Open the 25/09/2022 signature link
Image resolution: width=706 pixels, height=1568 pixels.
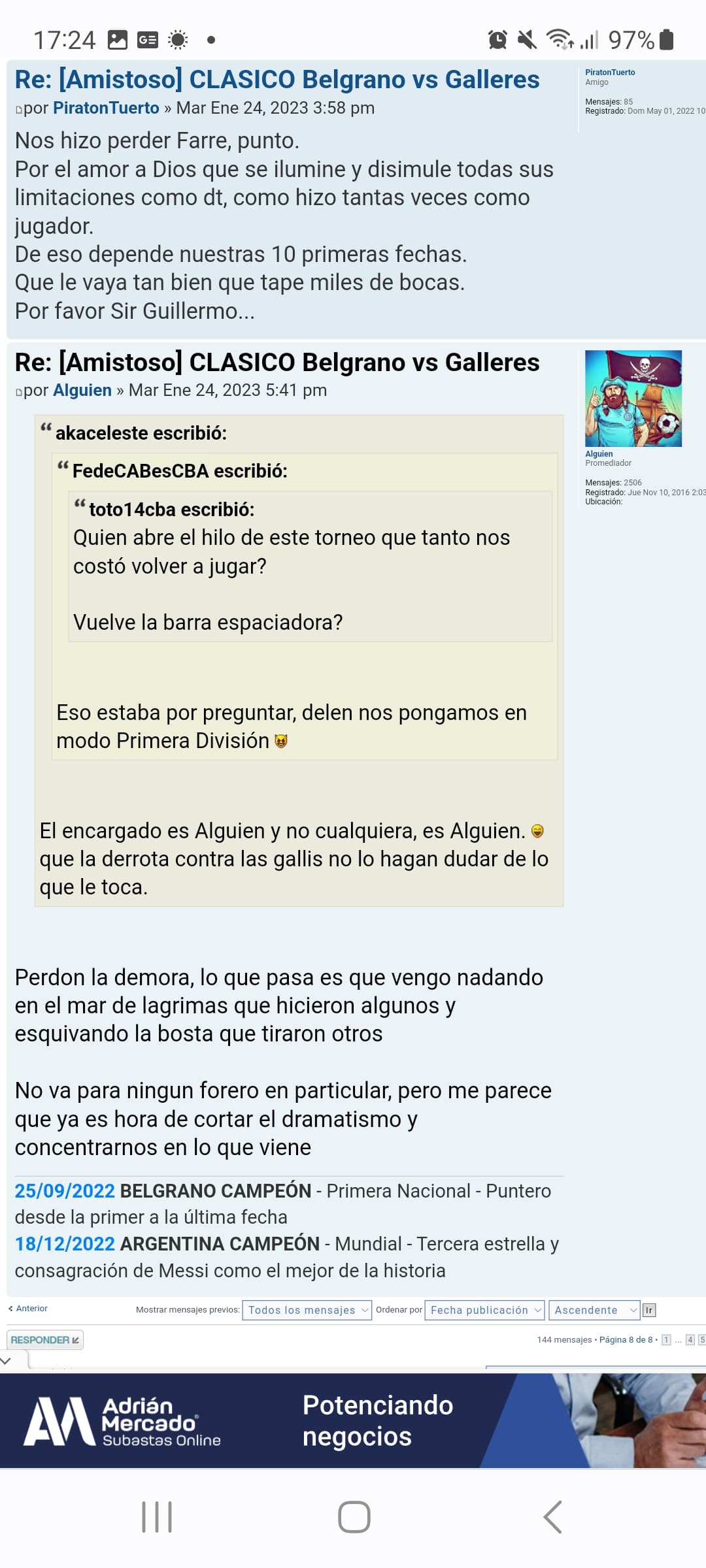tap(65, 1190)
